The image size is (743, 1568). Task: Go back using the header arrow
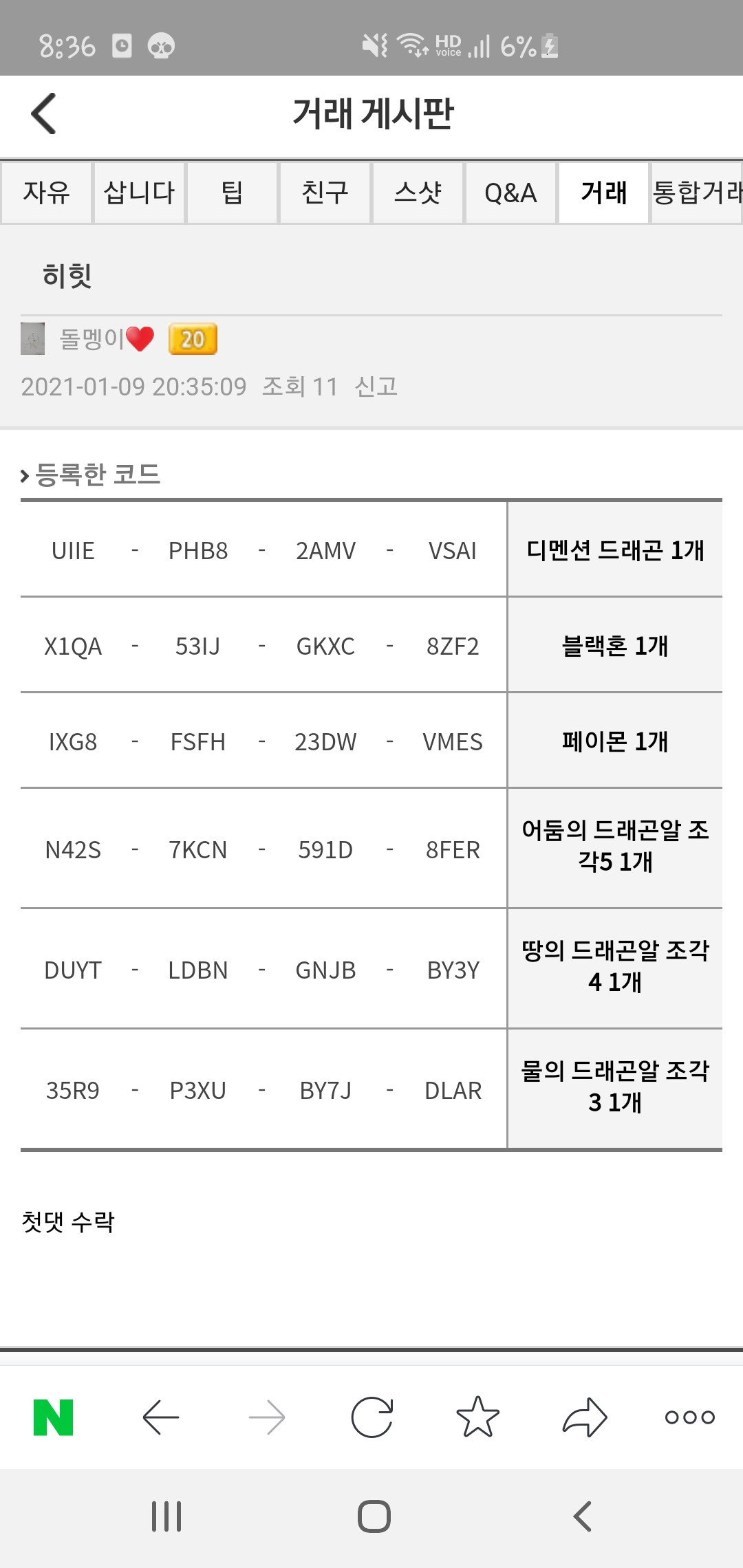coord(44,113)
